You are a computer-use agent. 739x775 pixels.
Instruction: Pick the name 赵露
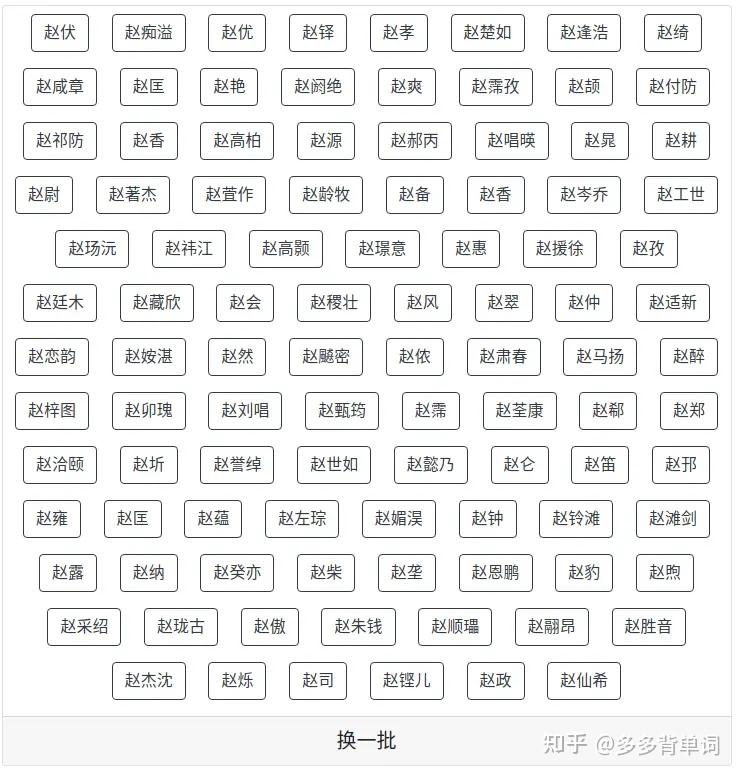pyautogui.click(x=68, y=573)
